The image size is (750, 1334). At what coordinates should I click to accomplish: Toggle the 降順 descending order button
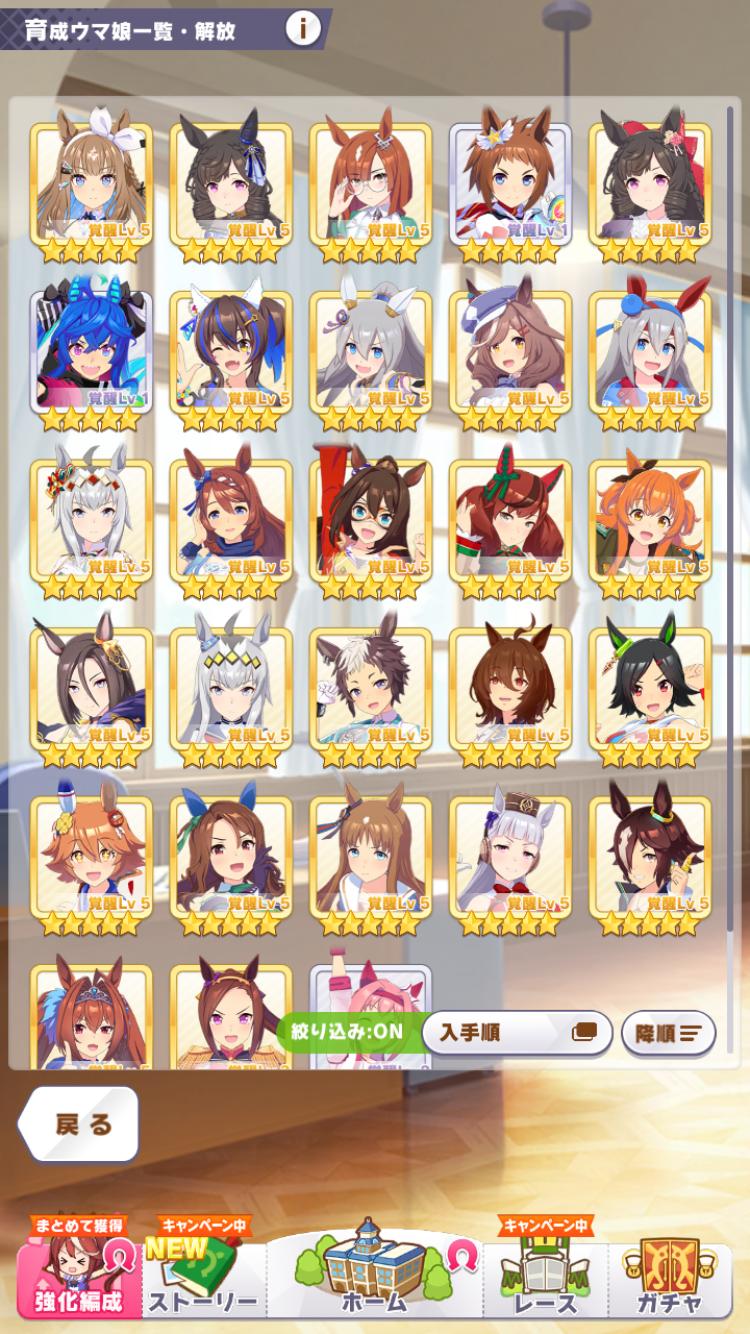coord(668,1033)
